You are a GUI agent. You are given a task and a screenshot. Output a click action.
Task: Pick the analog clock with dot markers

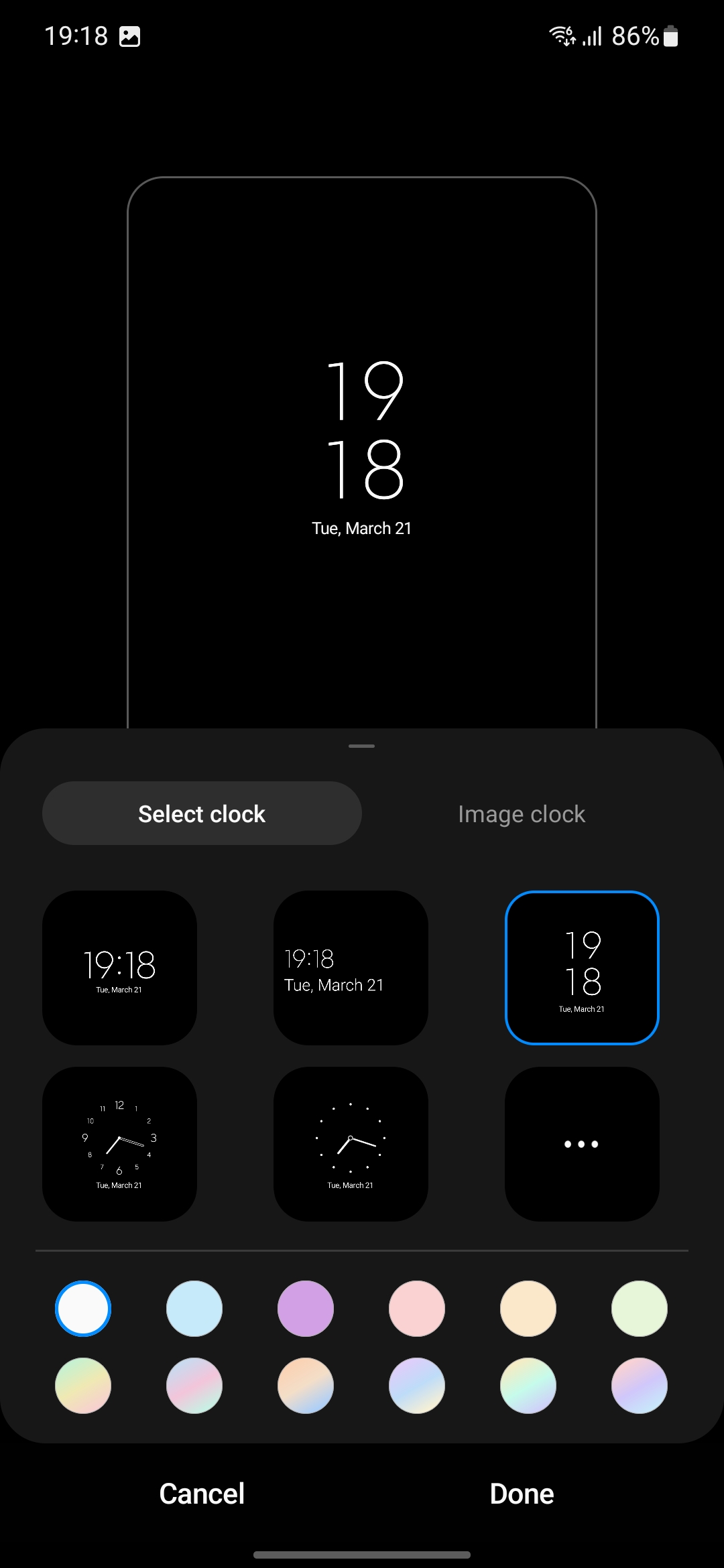pyautogui.click(x=351, y=1144)
